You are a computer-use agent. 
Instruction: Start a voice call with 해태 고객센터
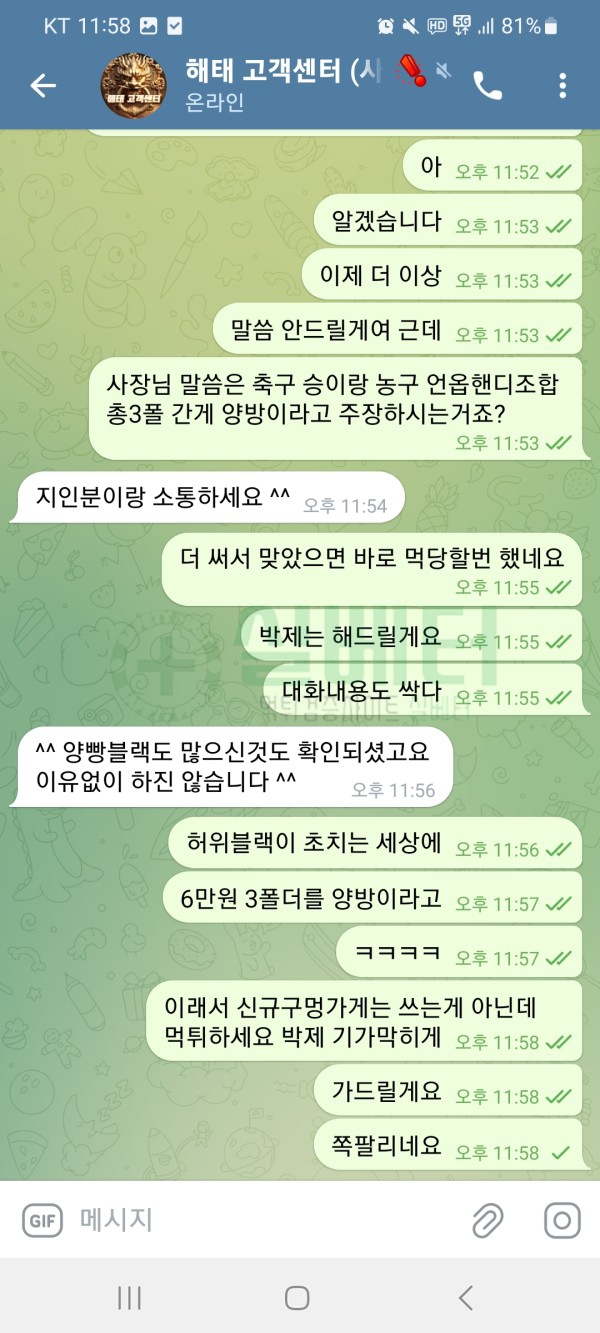click(488, 87)
